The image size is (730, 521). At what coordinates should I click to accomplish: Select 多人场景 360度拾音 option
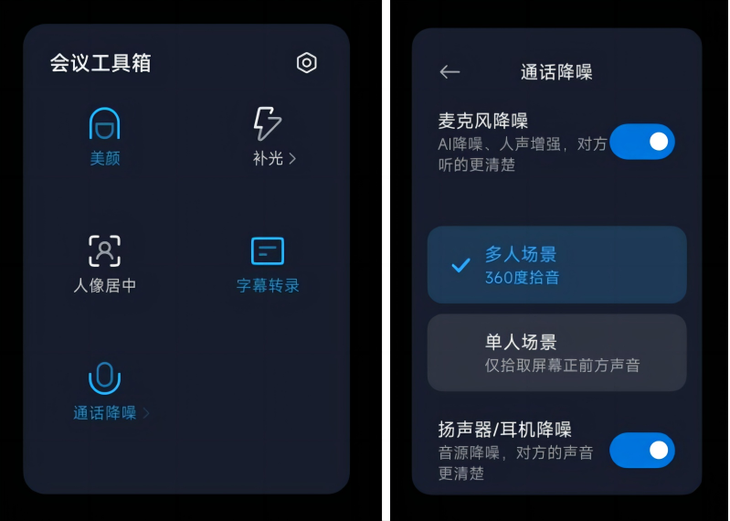click(x=556, y=265)
